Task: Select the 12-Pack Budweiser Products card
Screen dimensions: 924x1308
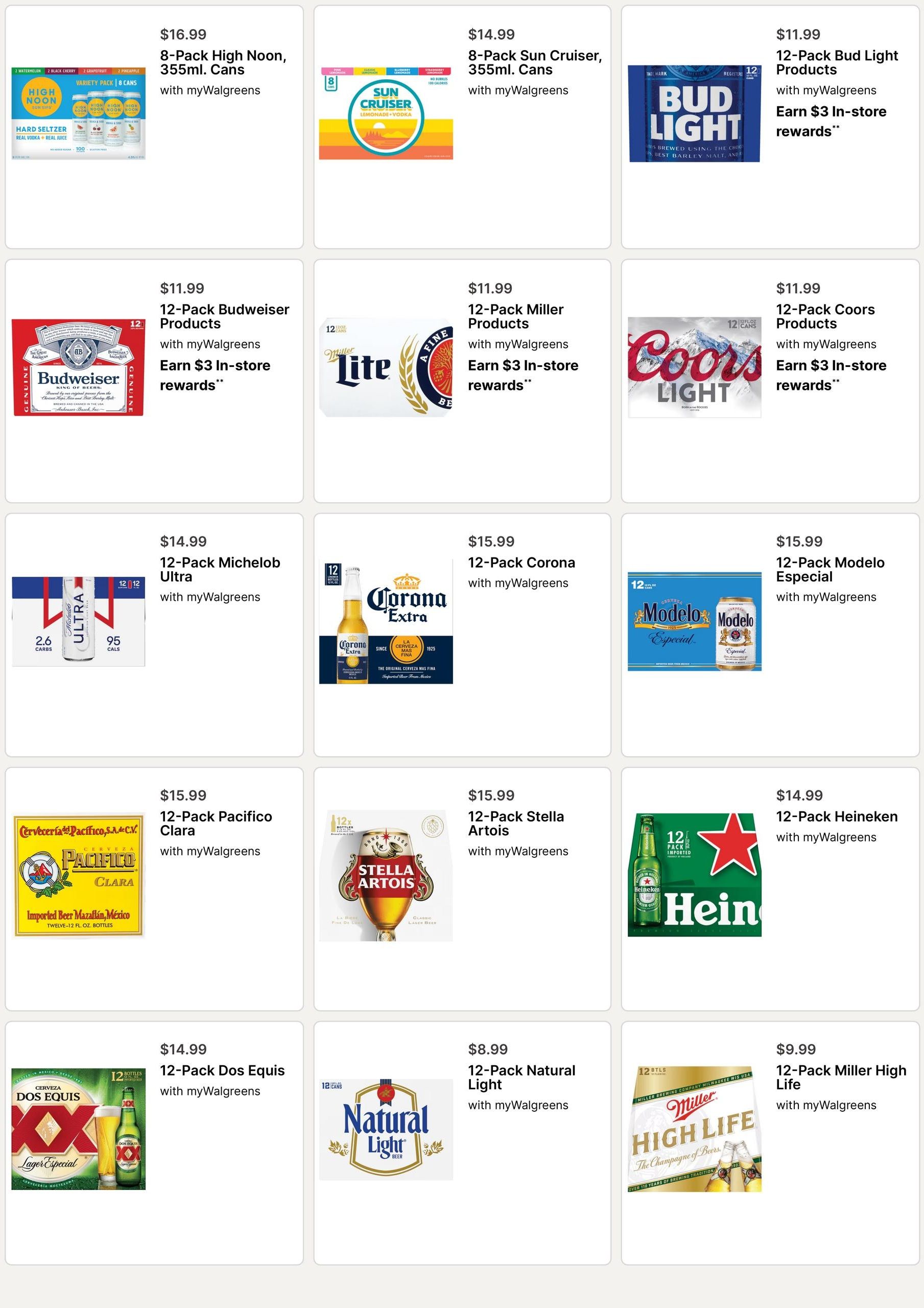Action: (x=154, y=381)
